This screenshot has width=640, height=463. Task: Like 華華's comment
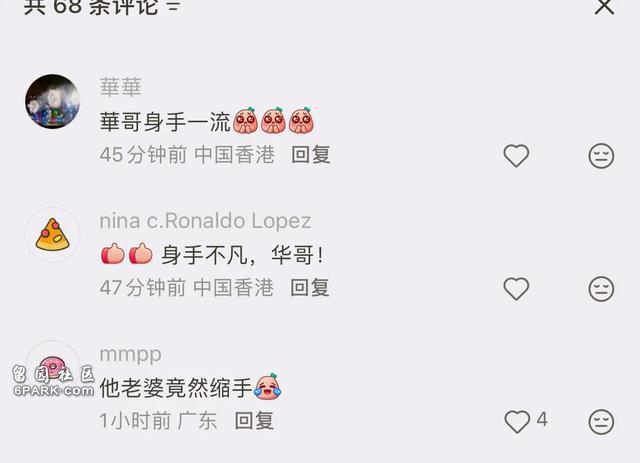[515, 156]
